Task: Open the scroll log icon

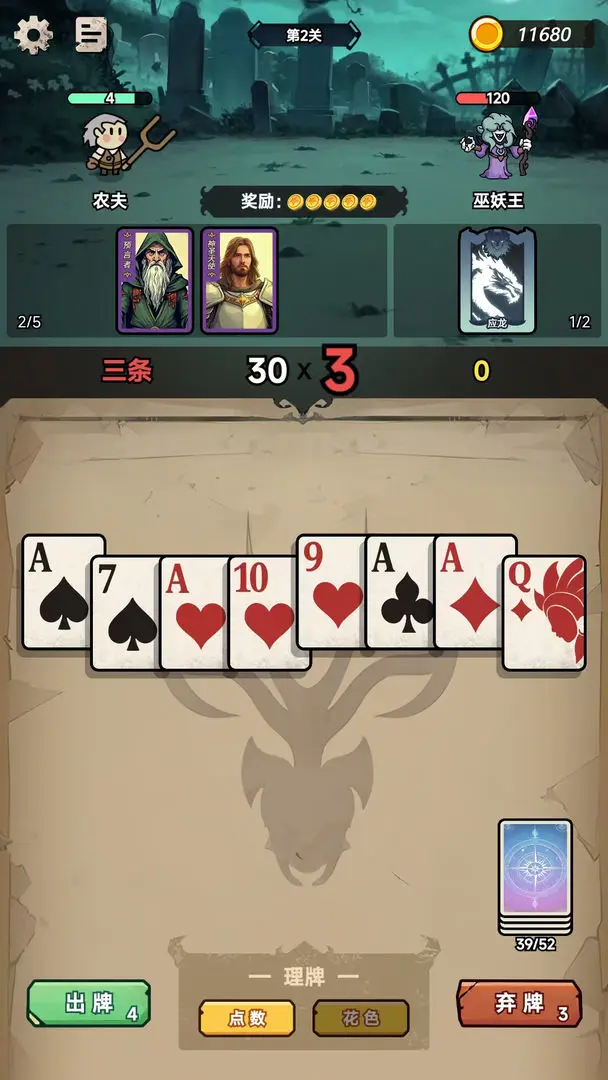Action: (91, 35)
